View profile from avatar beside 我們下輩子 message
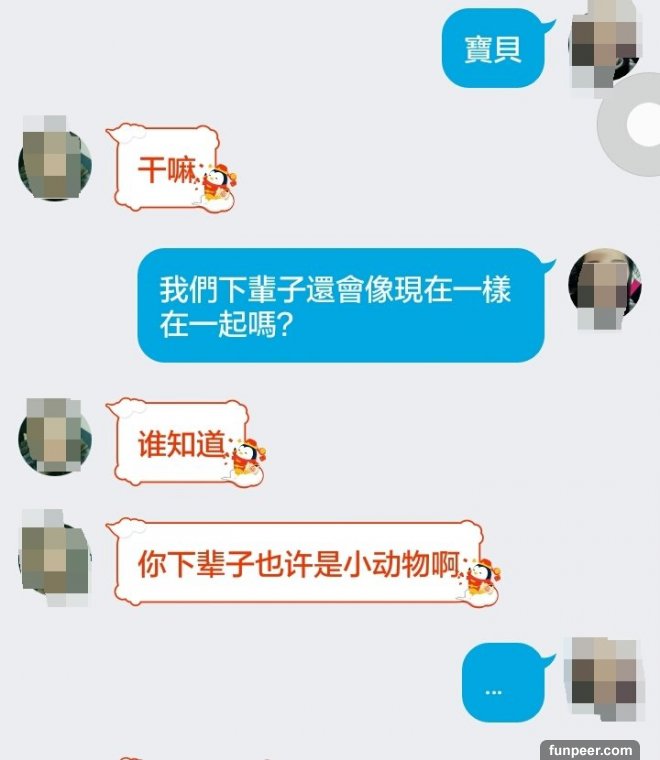The height and width of the screenshot is (760, 660). pos(604,285)
